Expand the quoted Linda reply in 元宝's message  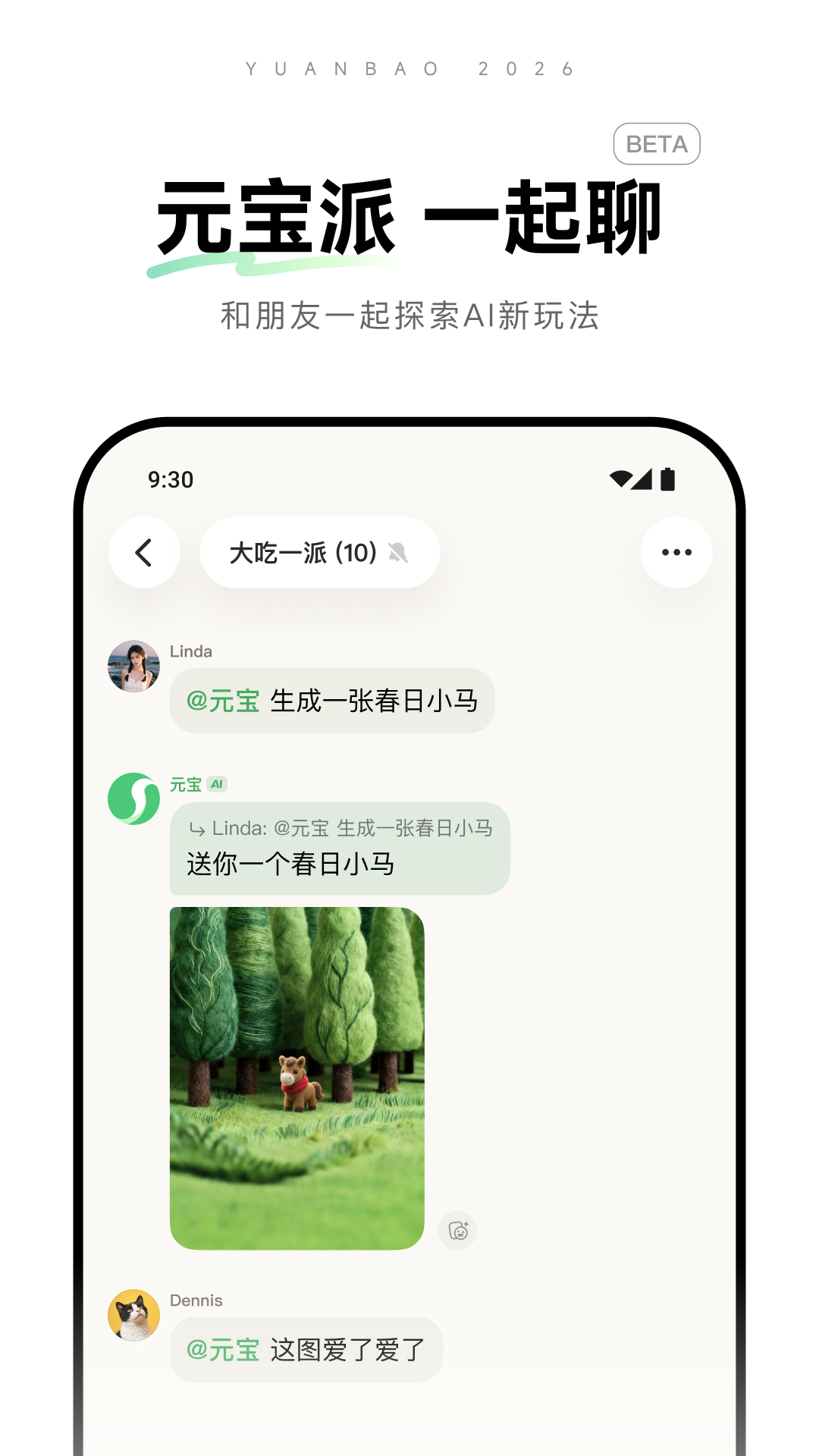pyautogui.click(x=337, y=829)
